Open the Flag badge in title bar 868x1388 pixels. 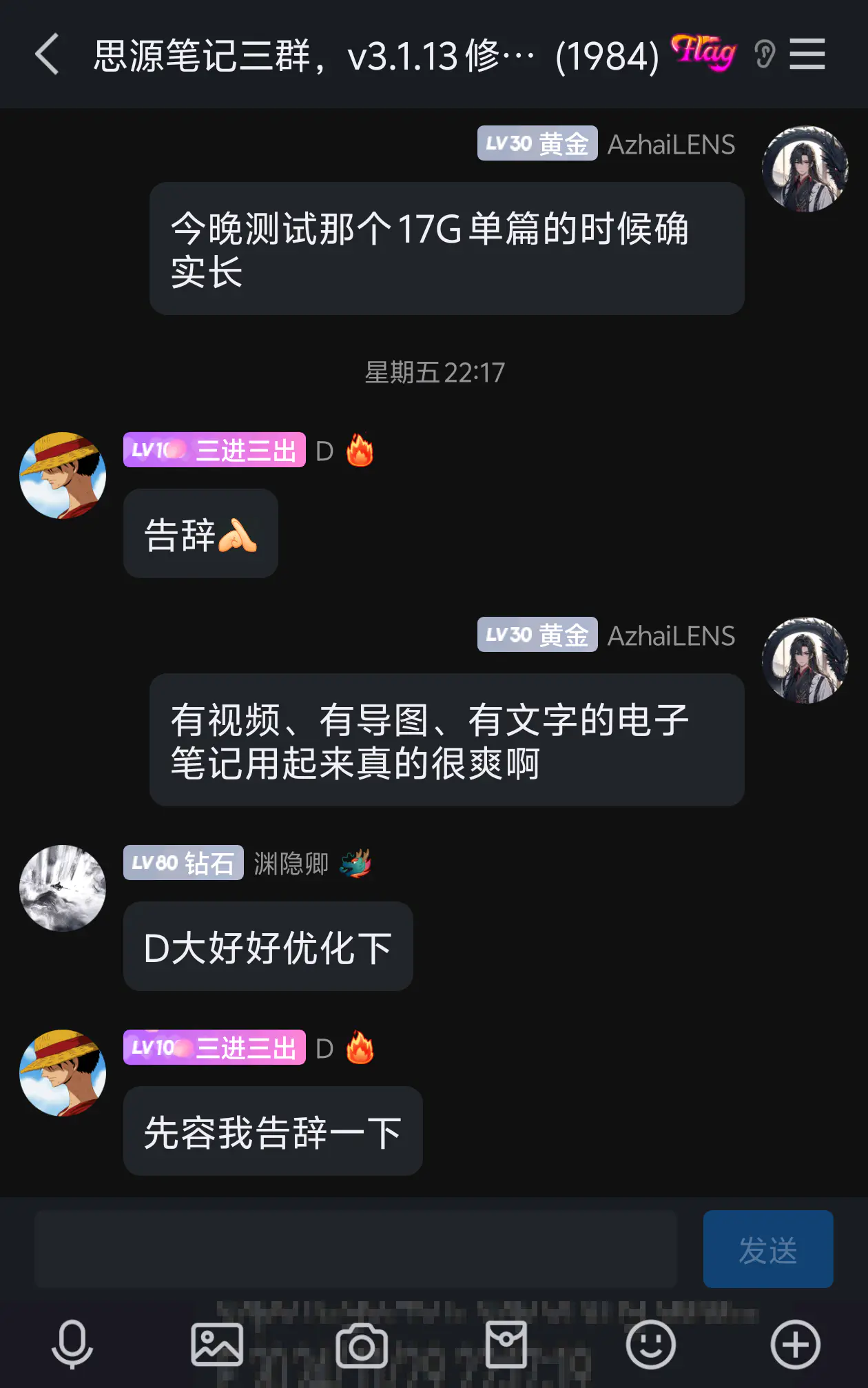[x=703, y=52]
